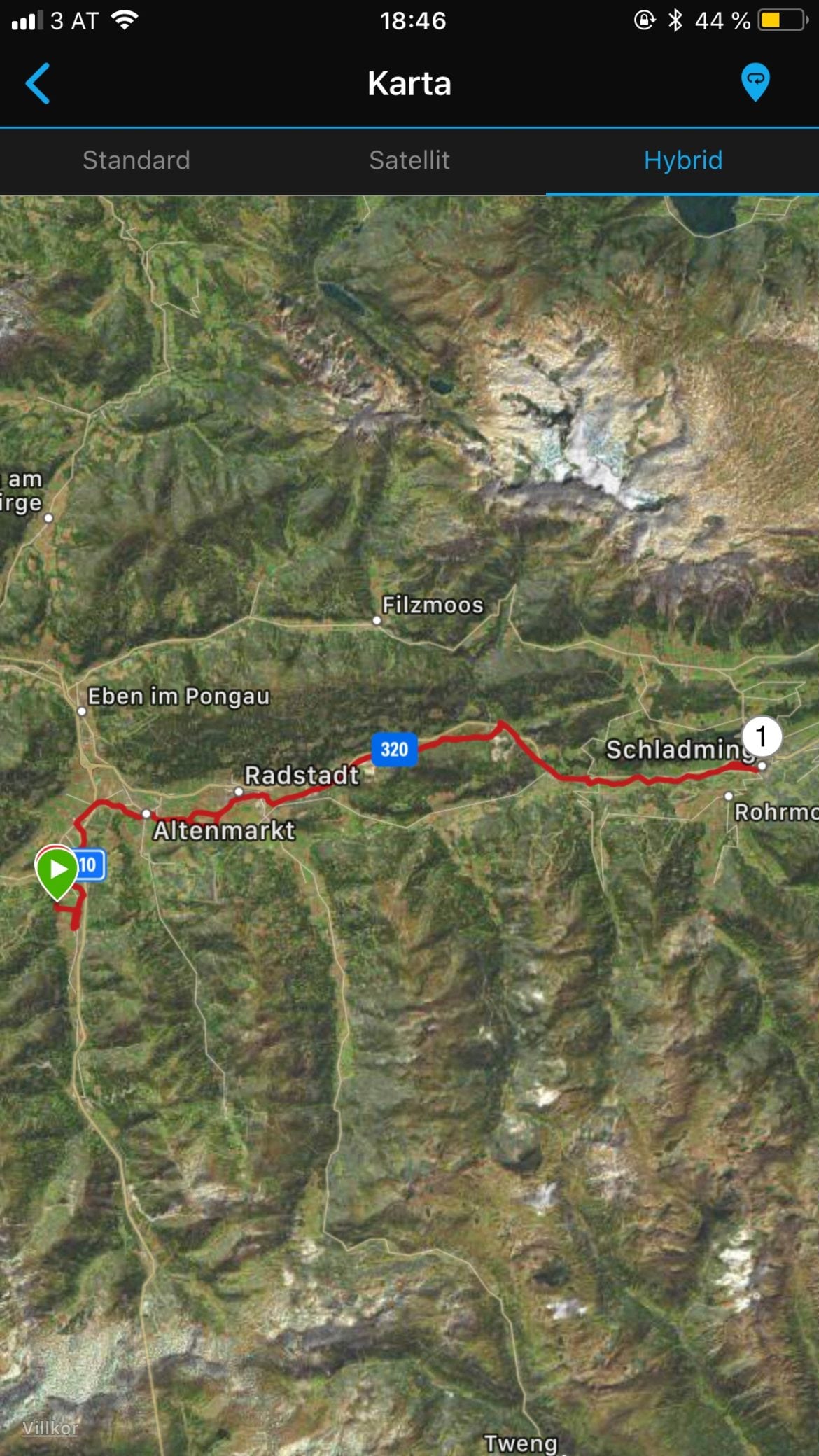Go back from the Karta screen
This screenshot has width=819, height=1456.
click(x=38, y=83)
